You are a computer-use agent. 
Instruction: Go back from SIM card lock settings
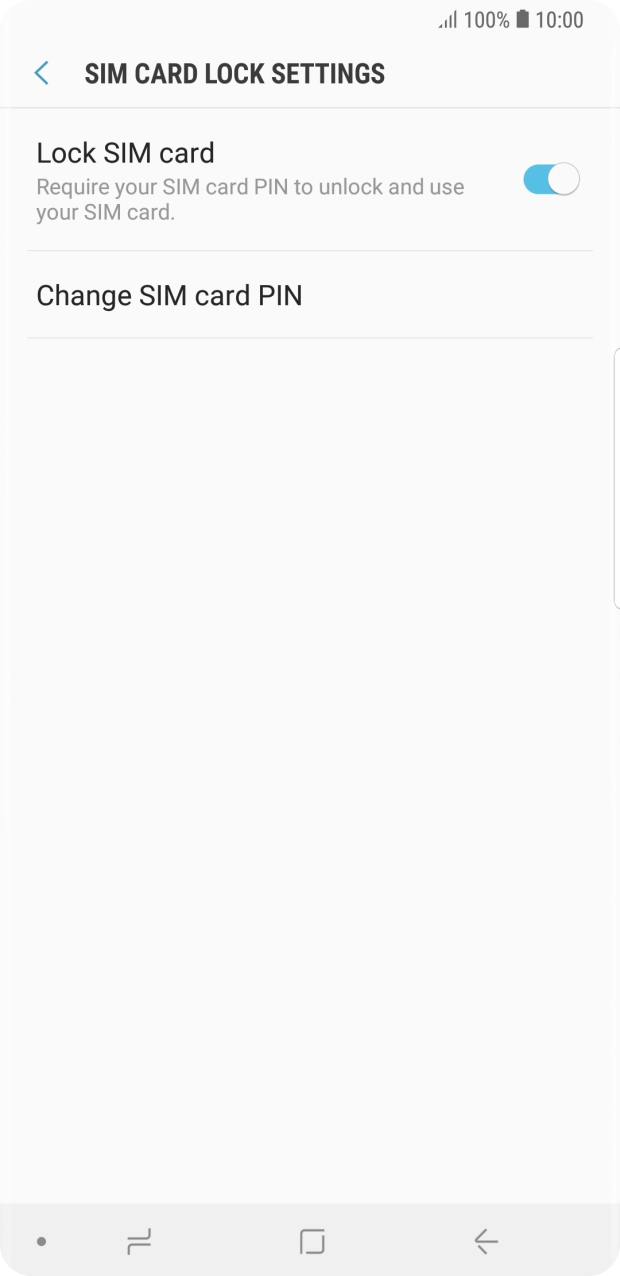[42, 73]
